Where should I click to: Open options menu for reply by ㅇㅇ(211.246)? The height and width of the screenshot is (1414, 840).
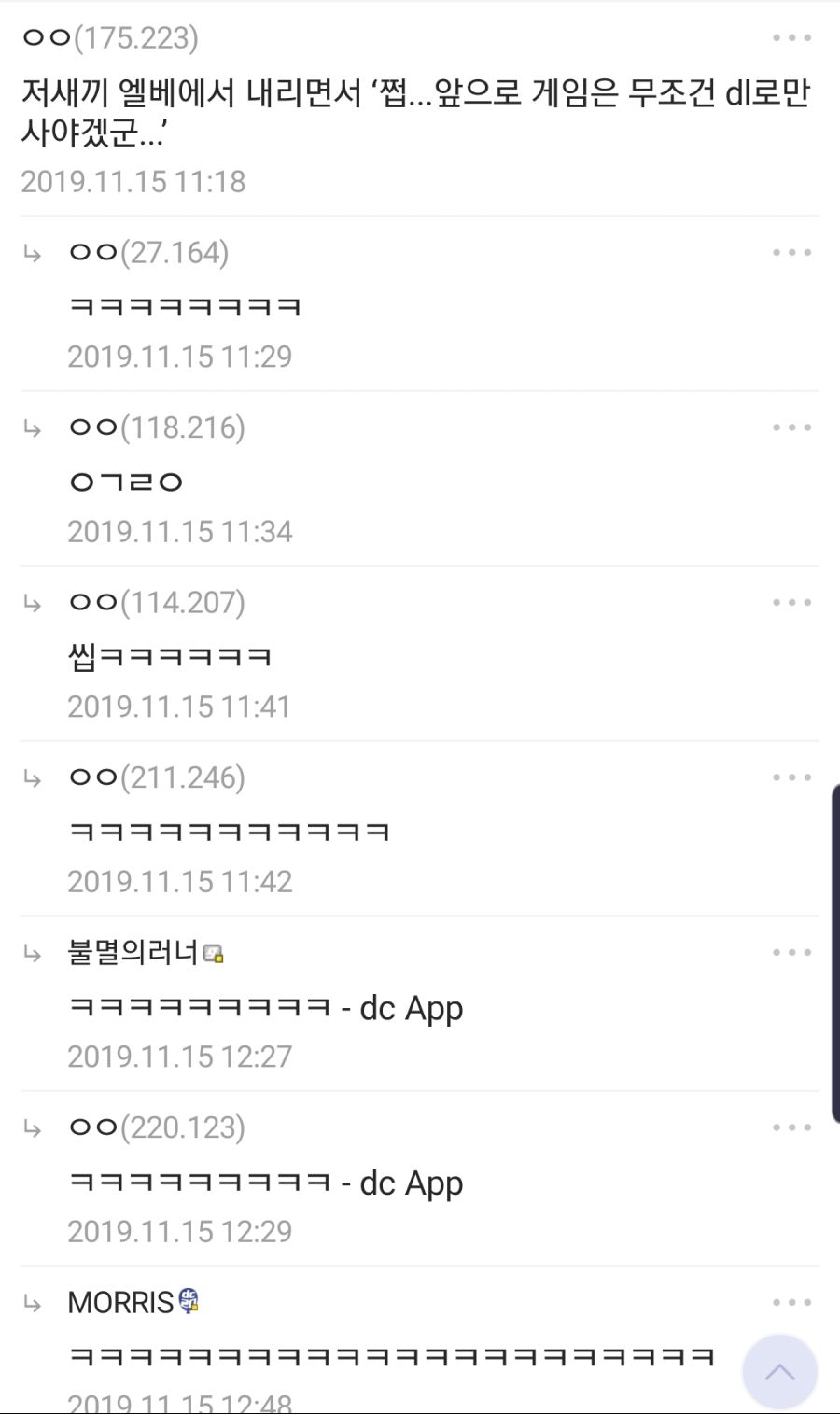coord(791,777)
